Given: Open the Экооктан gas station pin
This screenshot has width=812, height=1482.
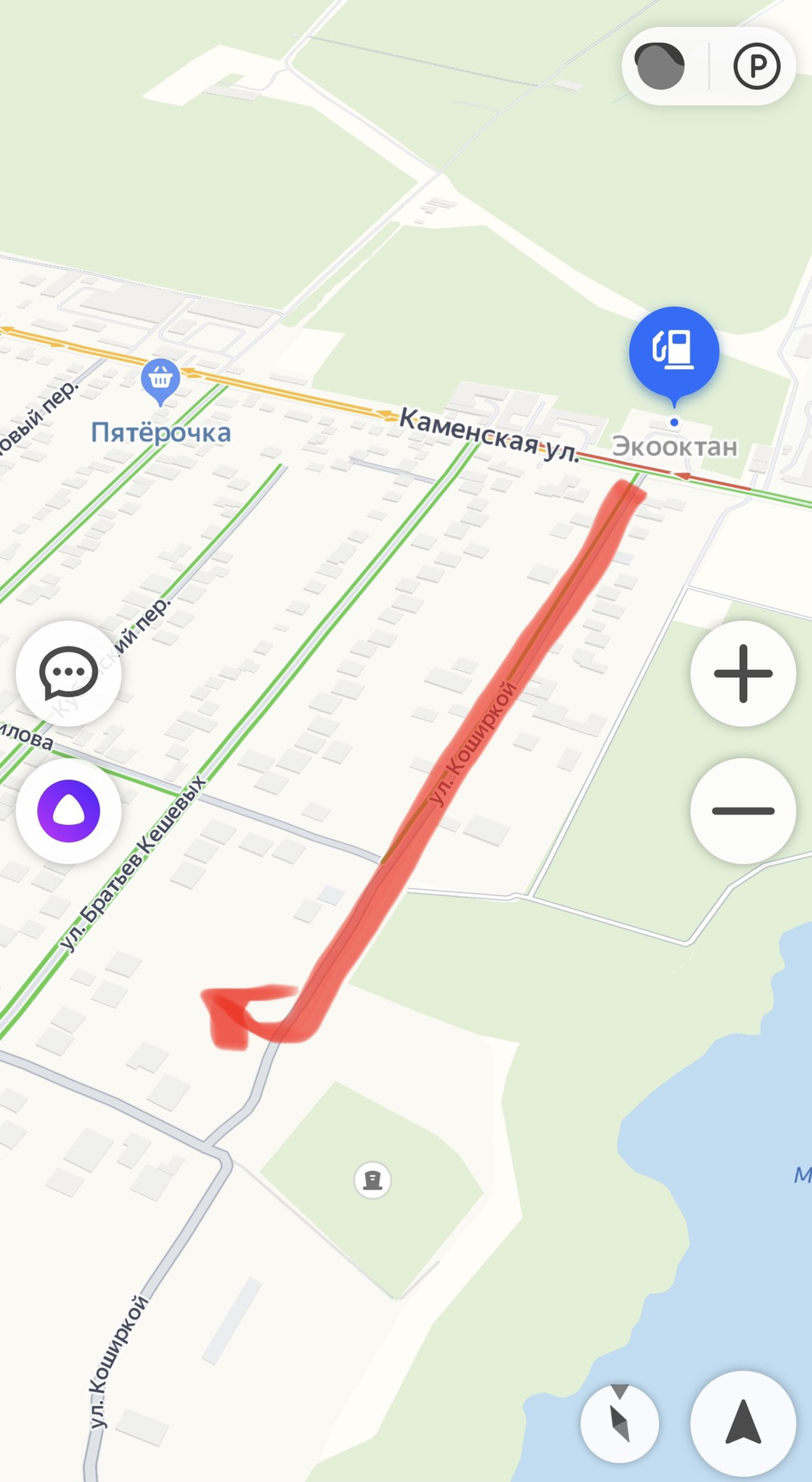Looking at the screenshot, I should [674, 353].
